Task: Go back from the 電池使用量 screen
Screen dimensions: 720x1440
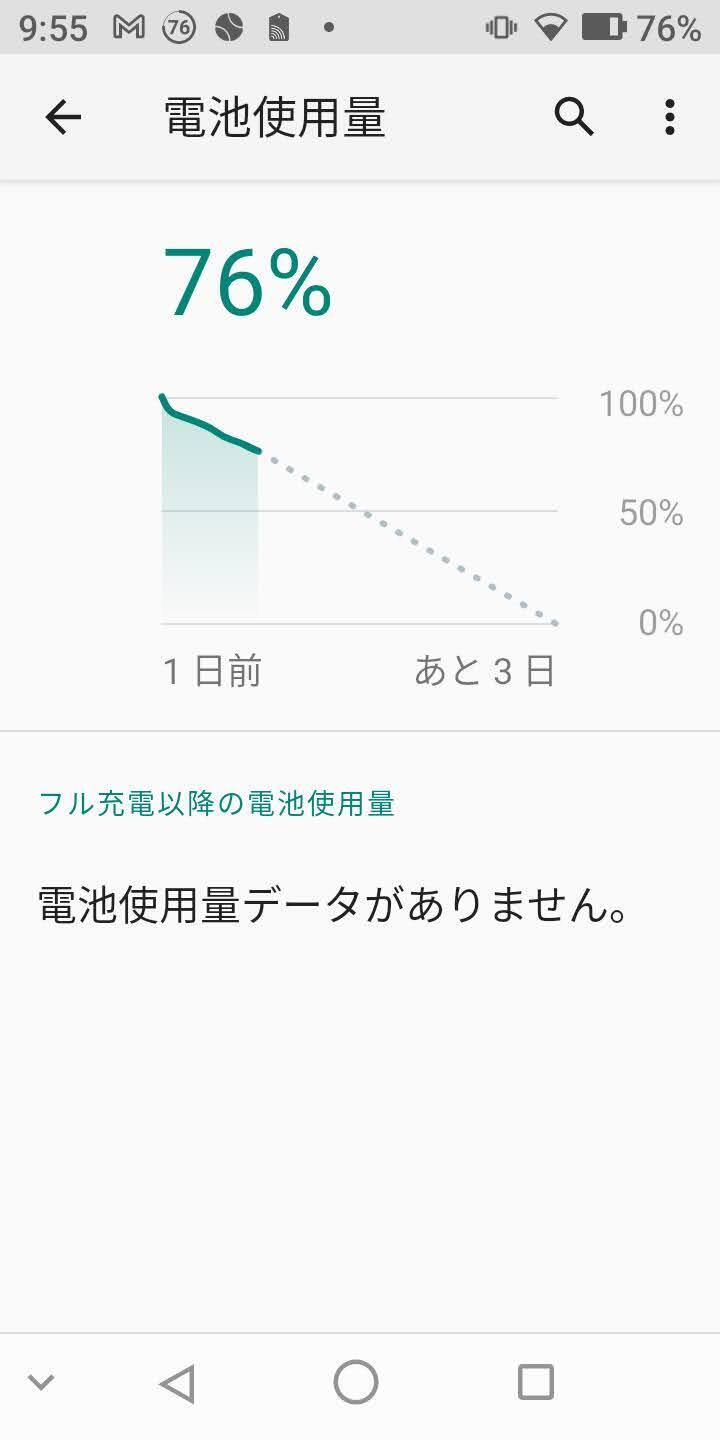Action: 63,118
